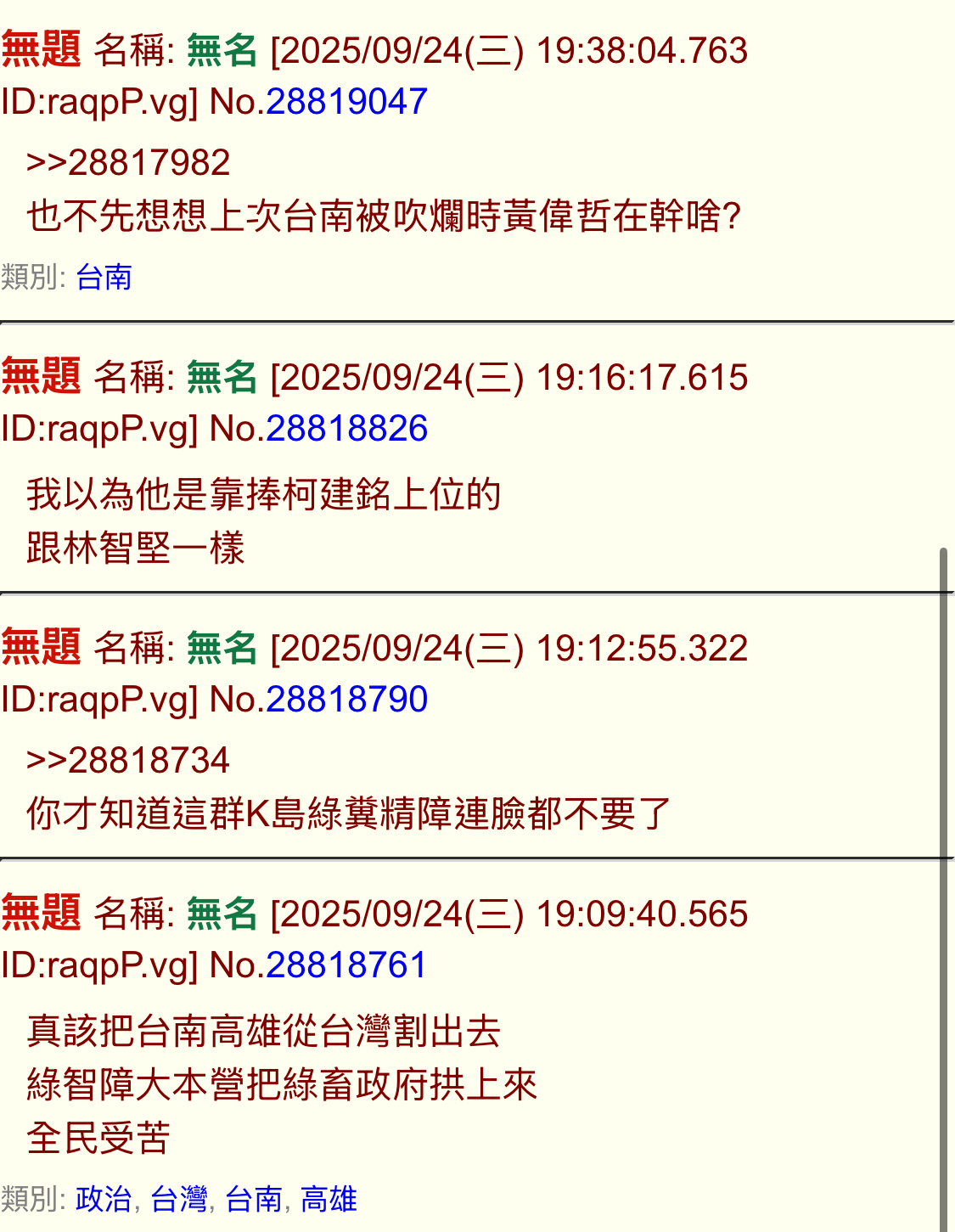
Task: Open the 台南 tag under post 28818761
Action: point(254,1199)
